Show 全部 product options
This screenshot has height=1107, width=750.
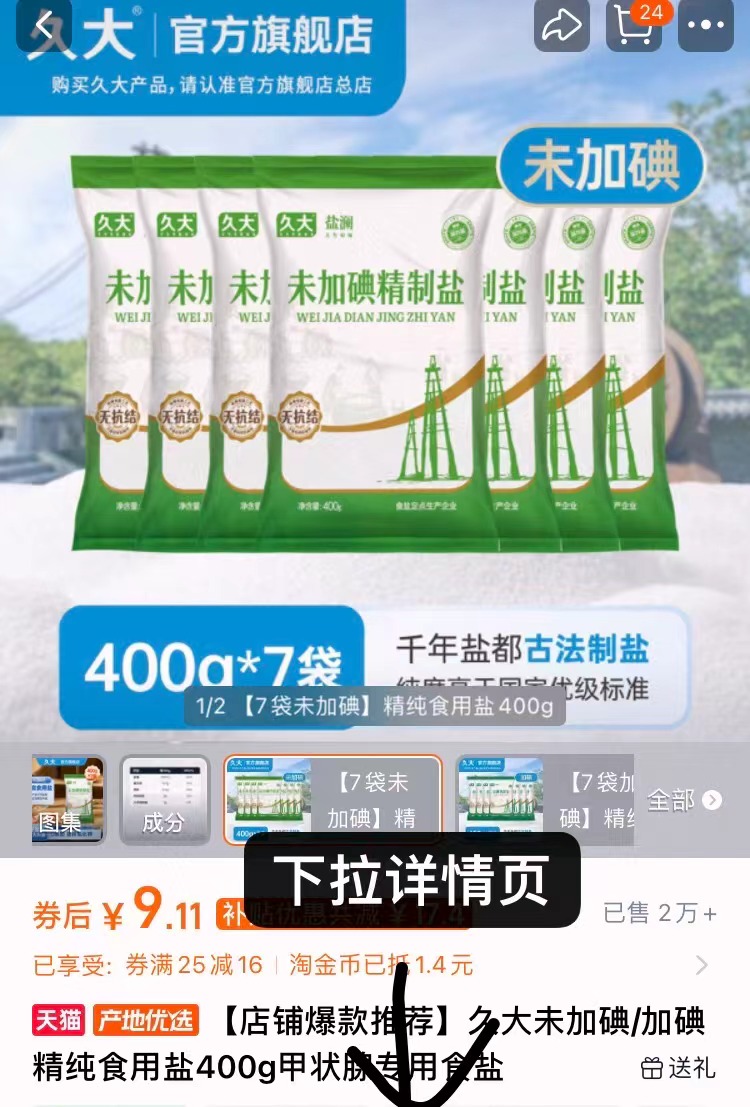tap(684, 800)
